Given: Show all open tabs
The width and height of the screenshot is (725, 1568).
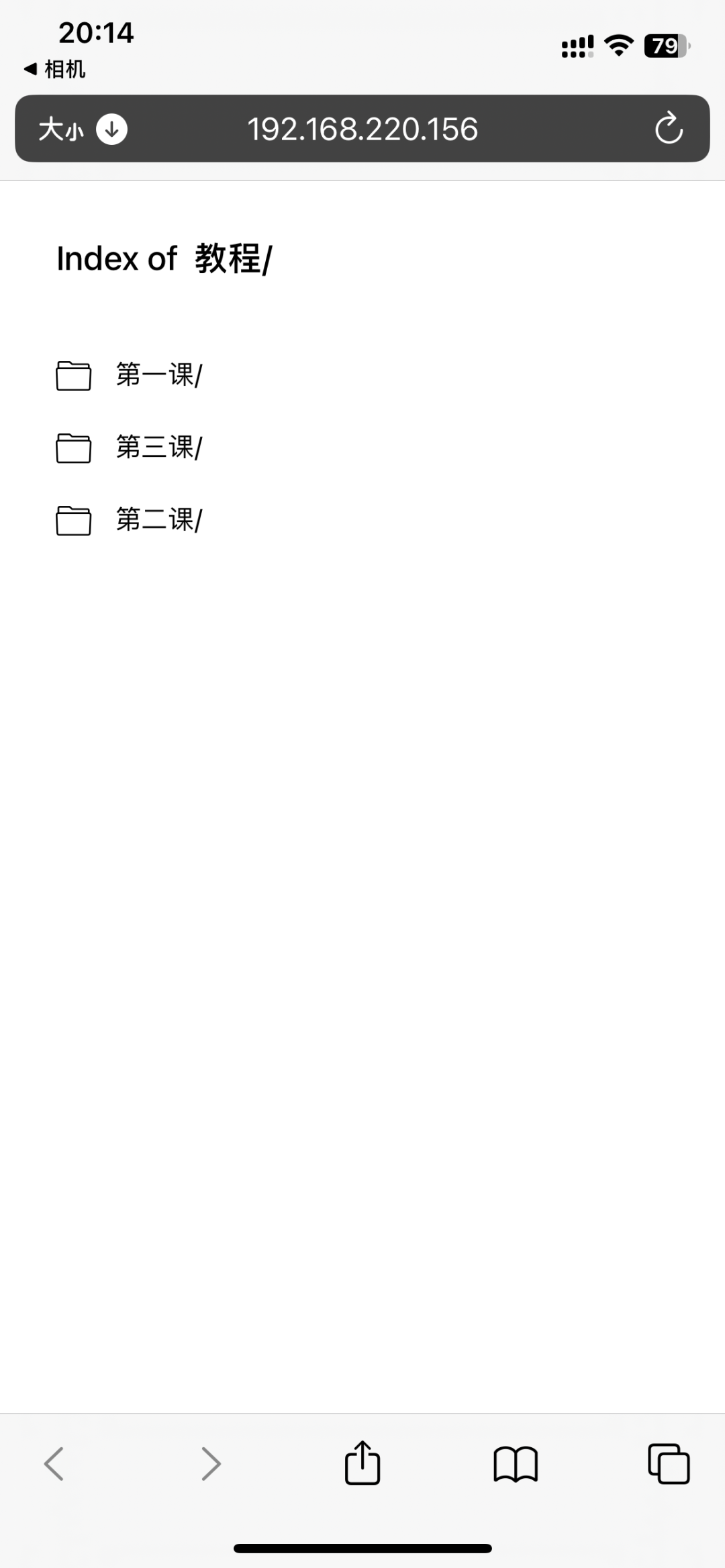Looking at the screenshot, I should [x=669, y=1463].
